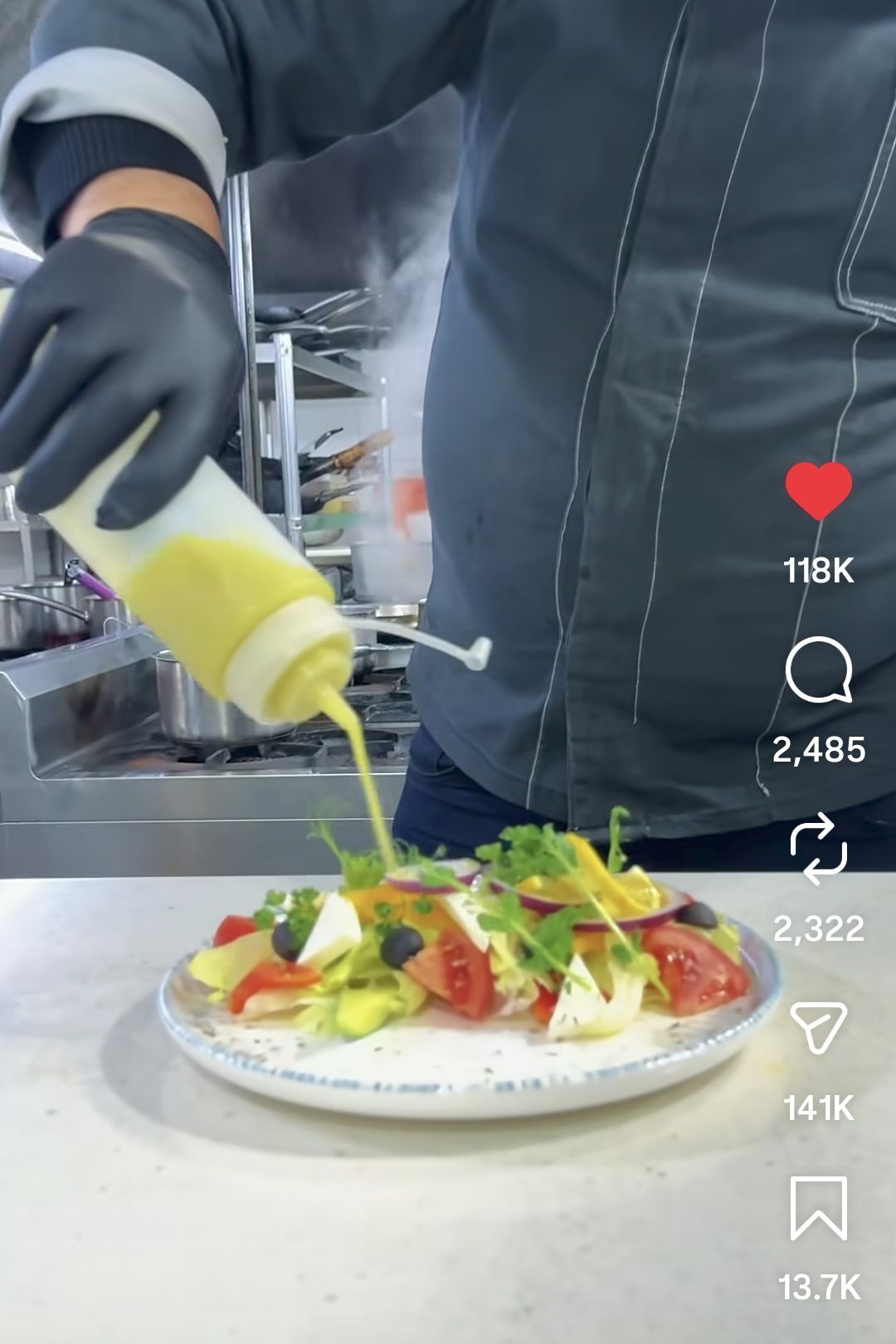Repost this video with the arrows icon
The image size is (896, 1344).
819,848
